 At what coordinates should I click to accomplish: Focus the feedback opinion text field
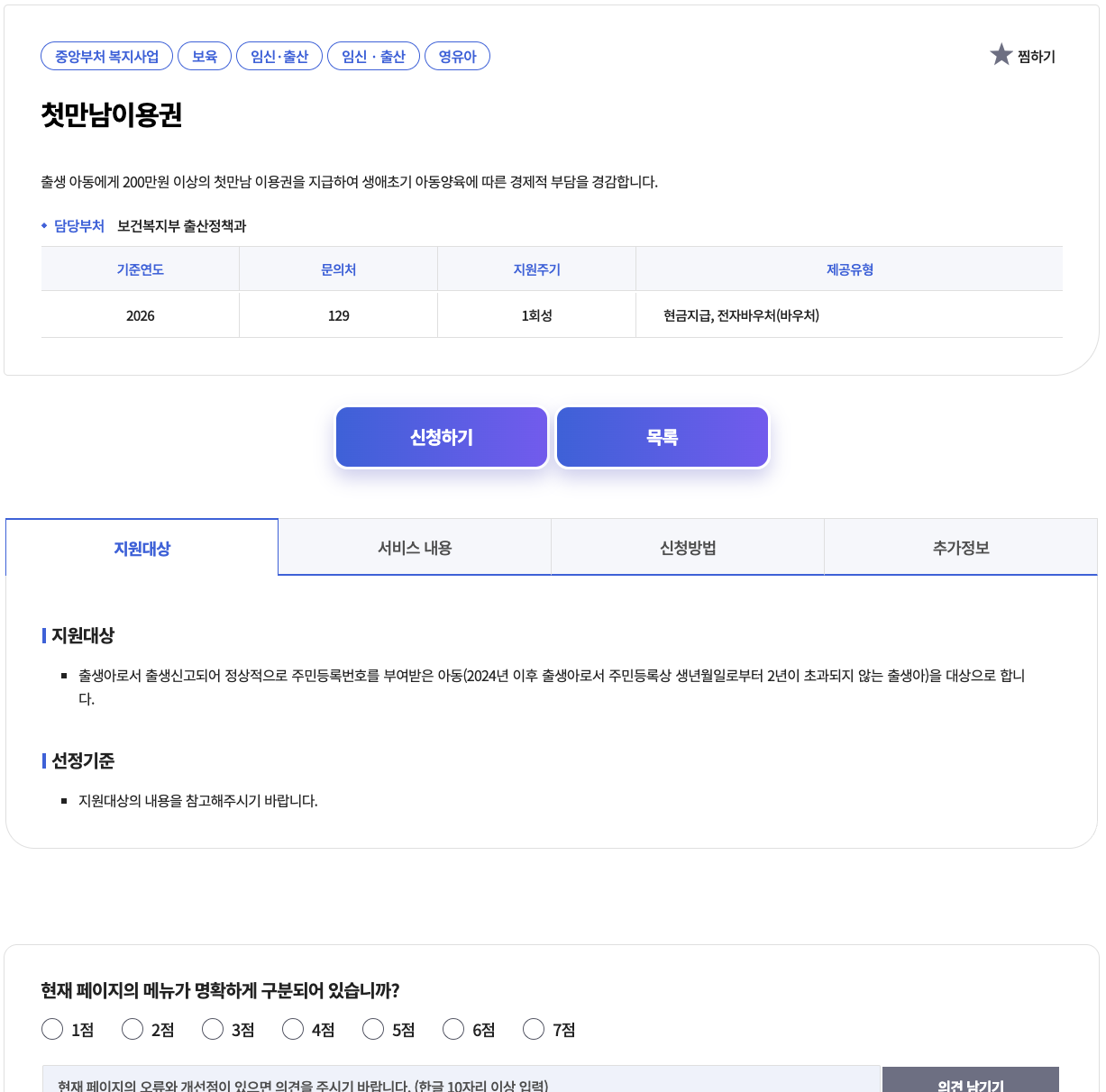point(461,1079)
